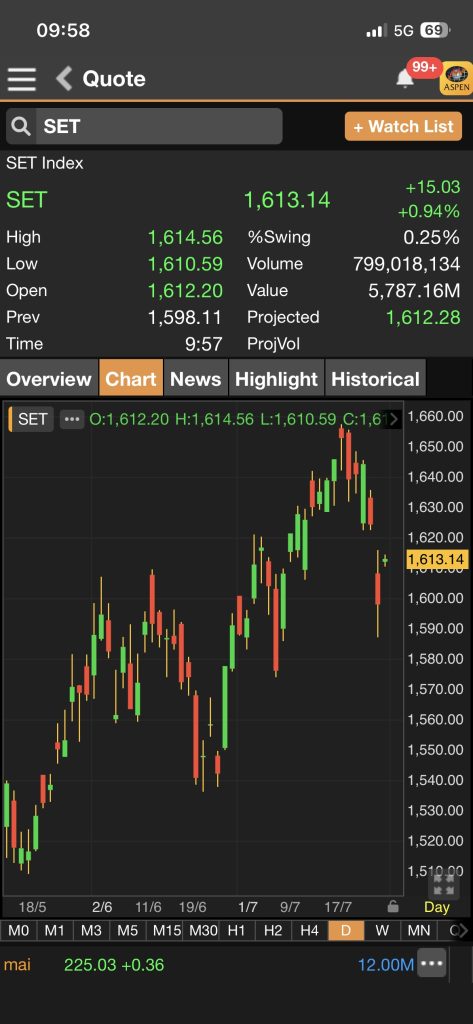This screenshot has height=1024, width=473.
Task: Select the H4 timeframe
Action: [x=310, y=931]
